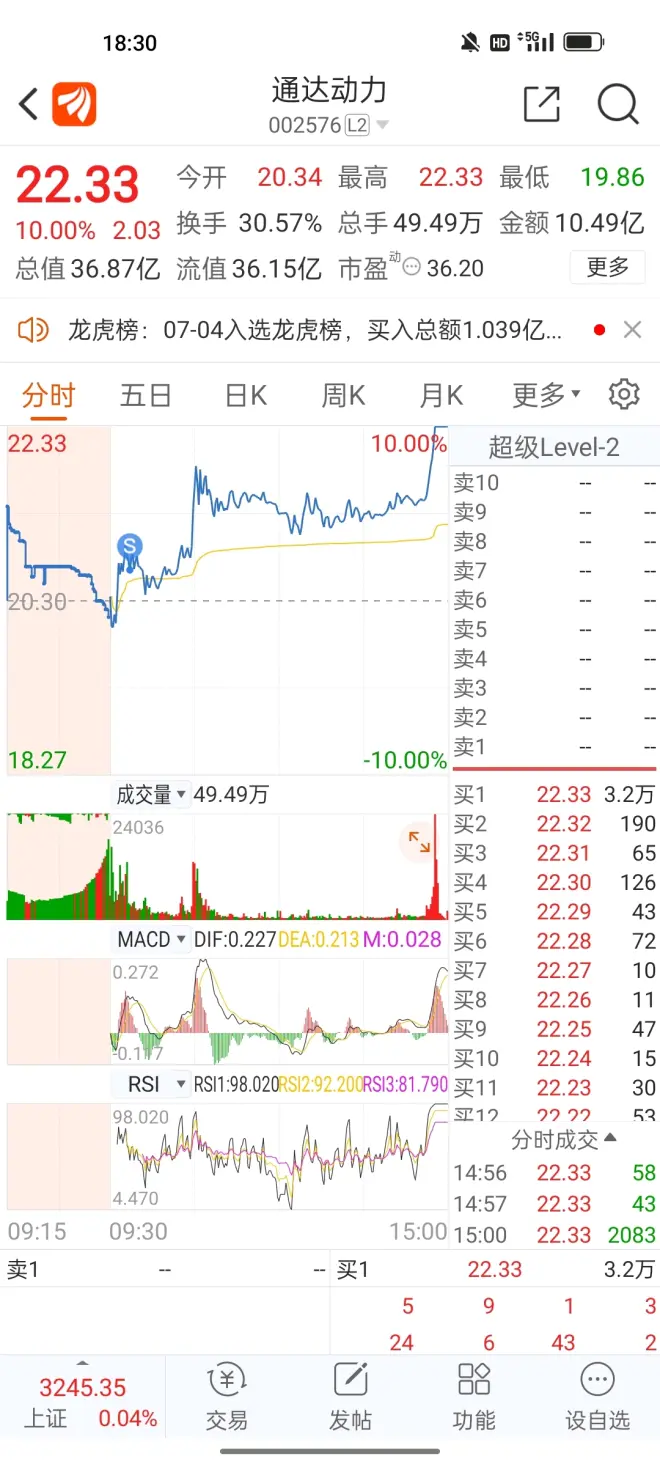The image size is (660, 1467).
Task: Switch to the 五日 chart tab
Action: click(x=146, y=395)
